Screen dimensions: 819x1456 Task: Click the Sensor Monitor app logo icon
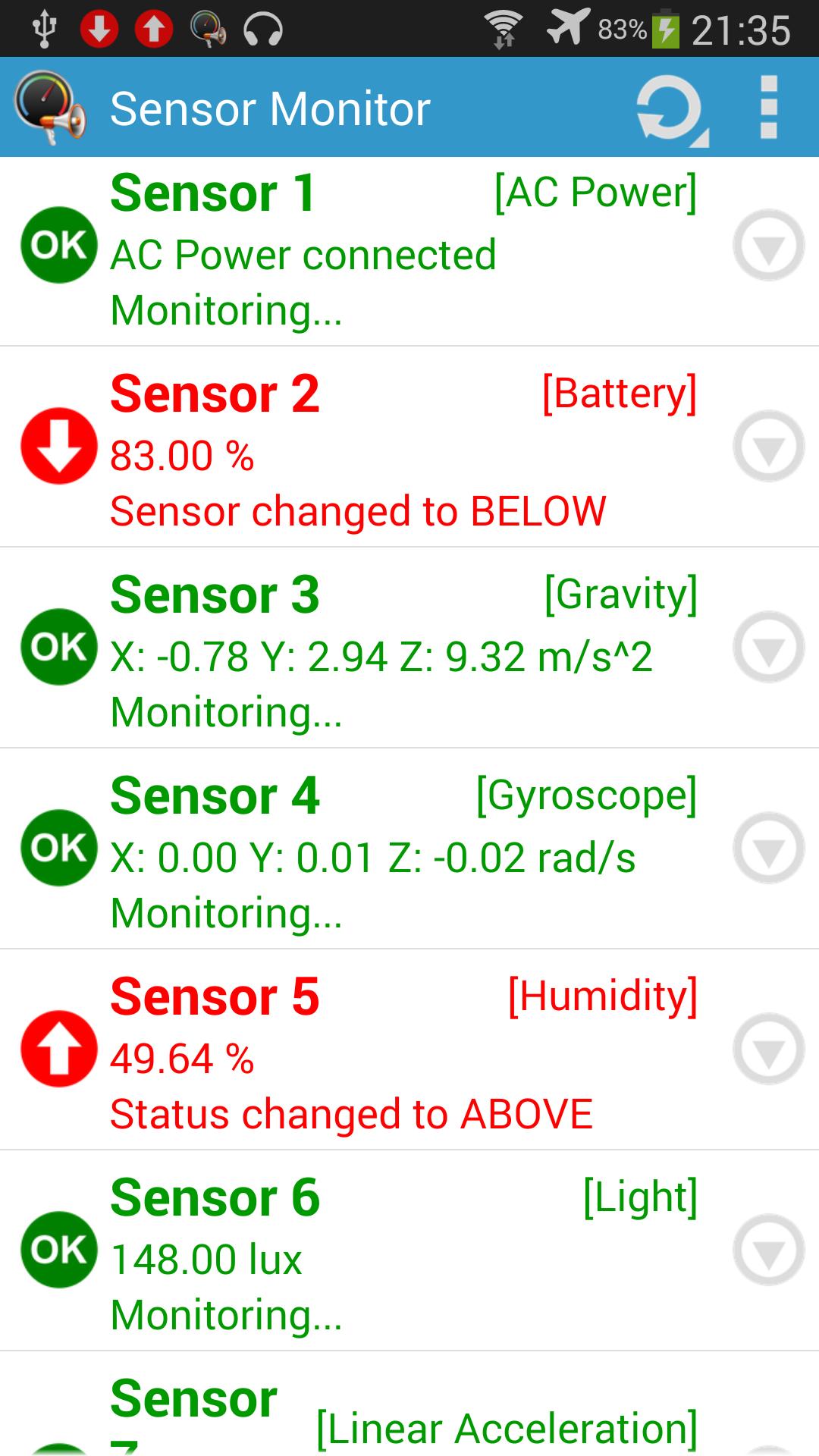[47, 107]
